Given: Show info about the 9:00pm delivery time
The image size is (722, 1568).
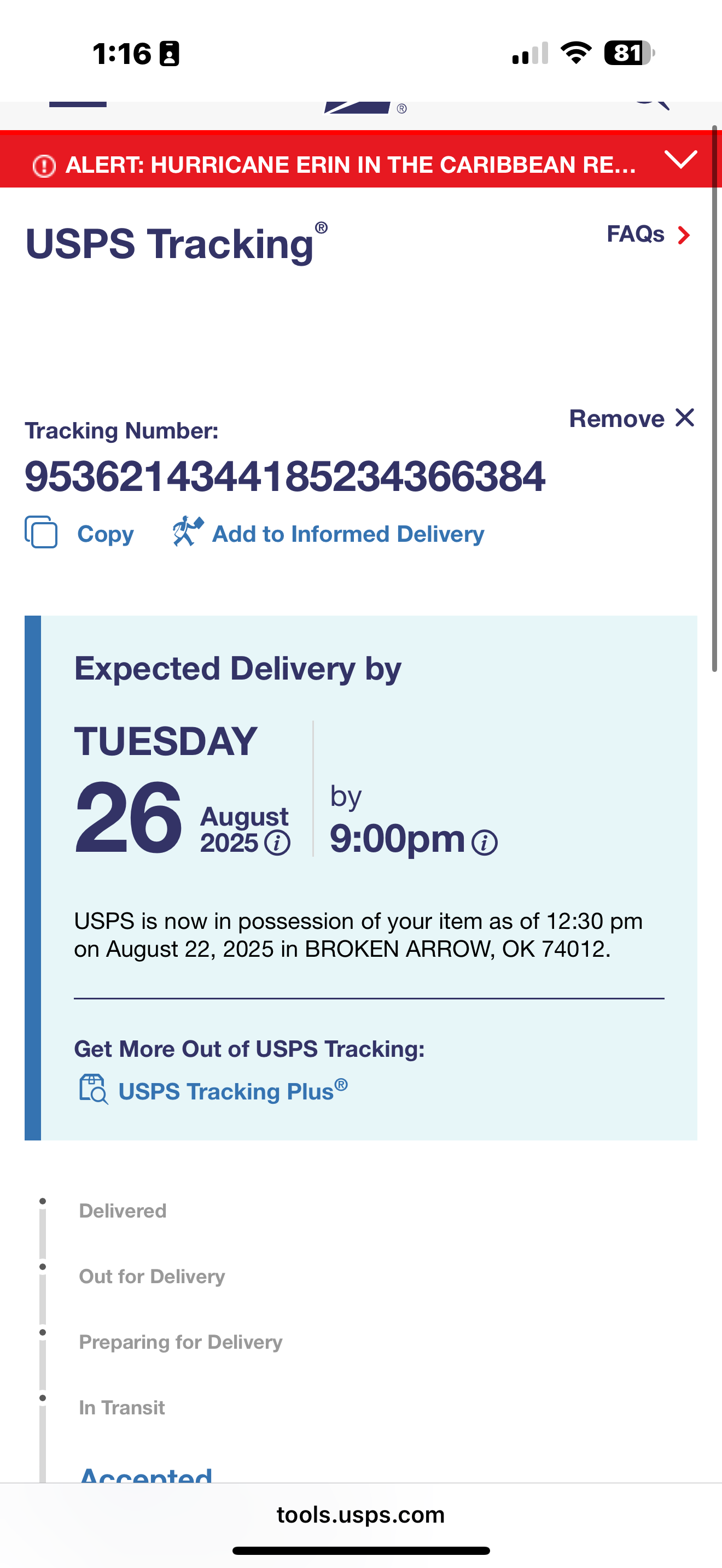Looking at the screenshot, I should [x=485, y=843].
